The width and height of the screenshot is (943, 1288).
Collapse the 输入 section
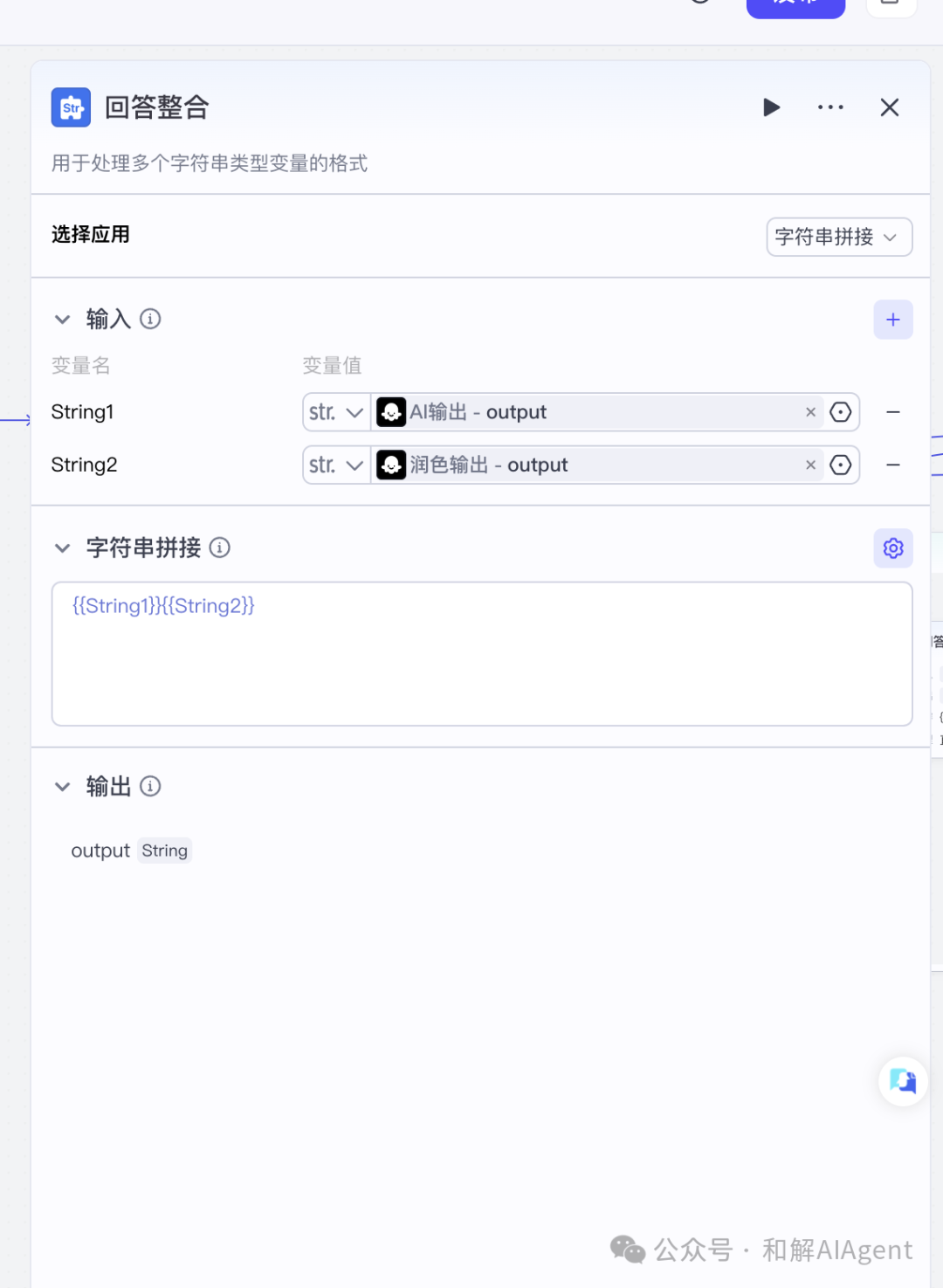click(x=62, y=320)
